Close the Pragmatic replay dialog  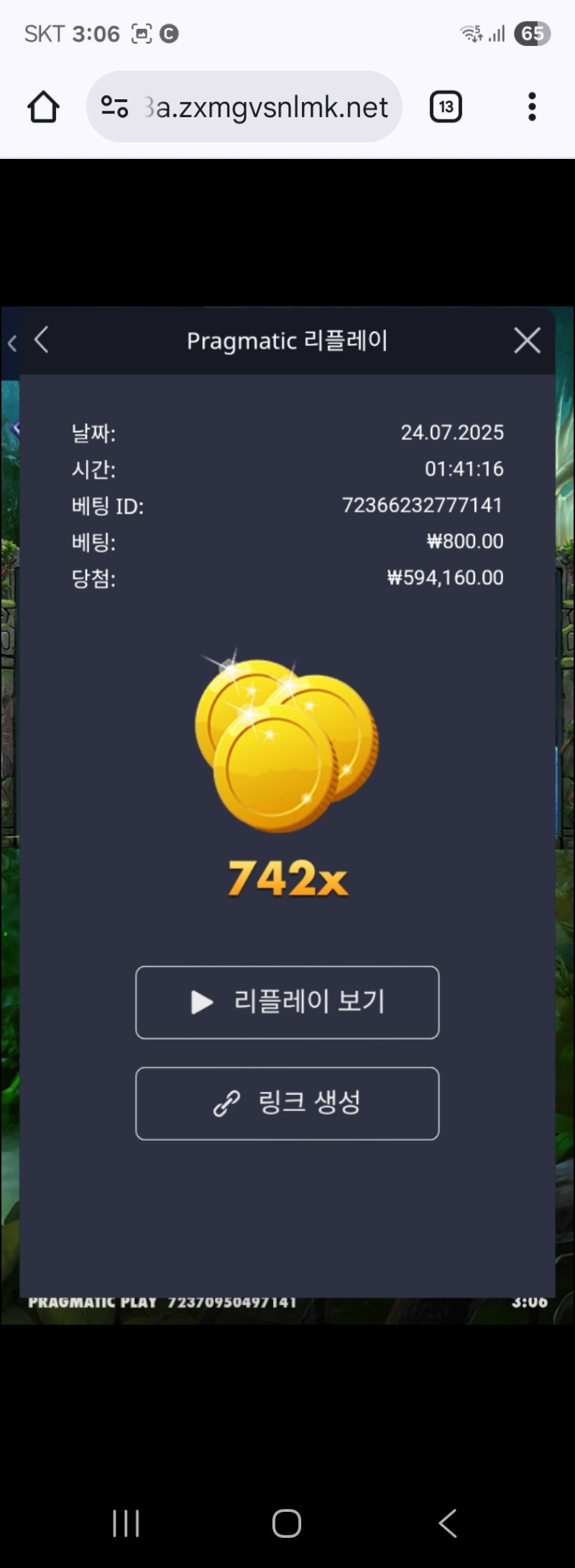527,340
